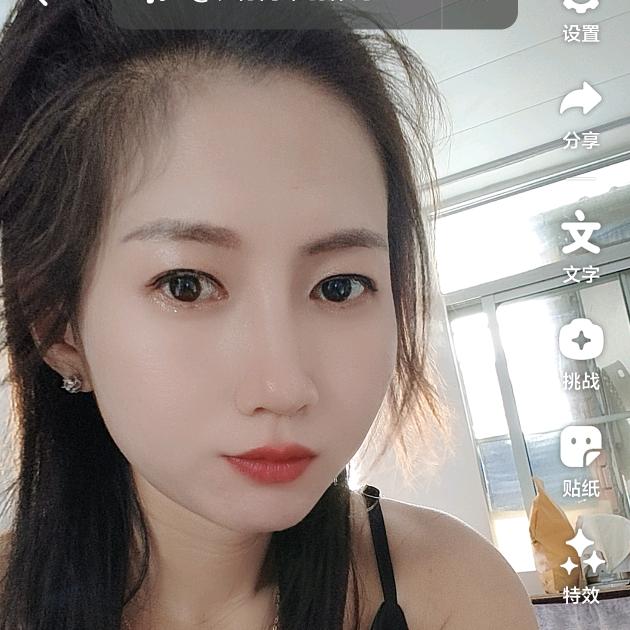This screenshot has width=630, height=630.
Task: Open 设置 settings gear
Action: pos(581,20)
